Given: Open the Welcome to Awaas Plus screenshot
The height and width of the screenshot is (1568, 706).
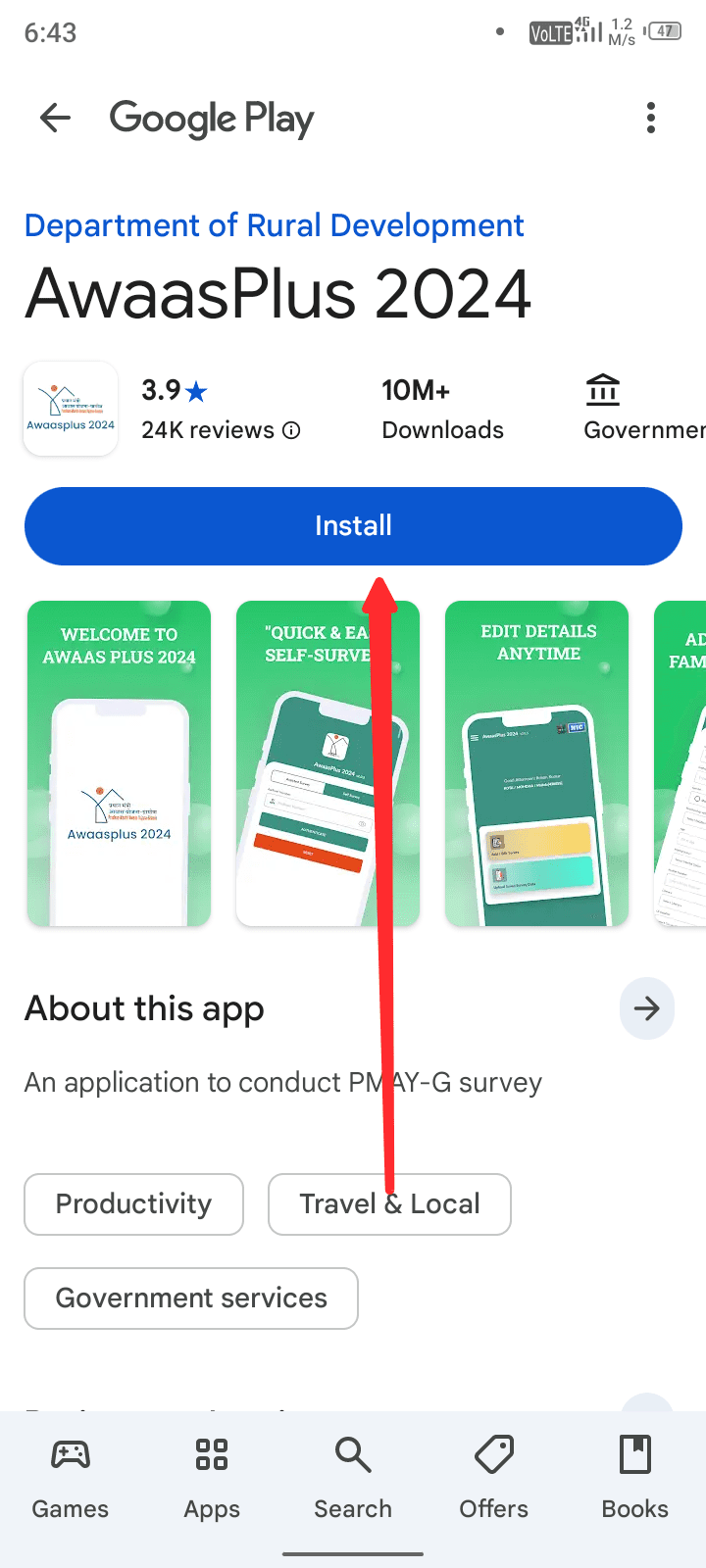Looking at the screenshot, I should (x=119, y=763).
